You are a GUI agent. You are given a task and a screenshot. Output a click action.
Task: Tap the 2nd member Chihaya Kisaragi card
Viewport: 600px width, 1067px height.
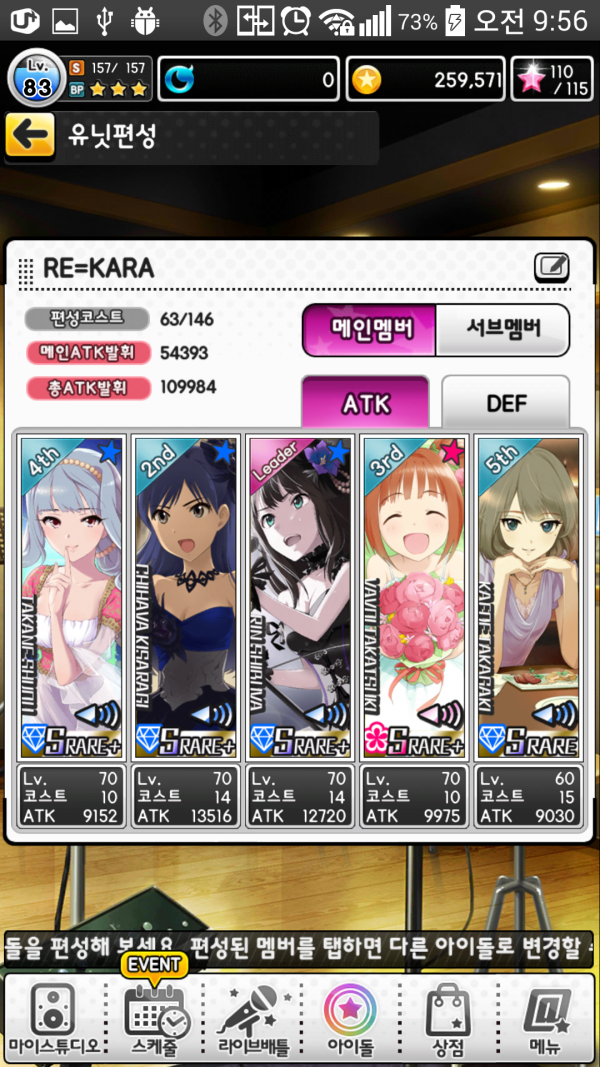coord(186,596)
